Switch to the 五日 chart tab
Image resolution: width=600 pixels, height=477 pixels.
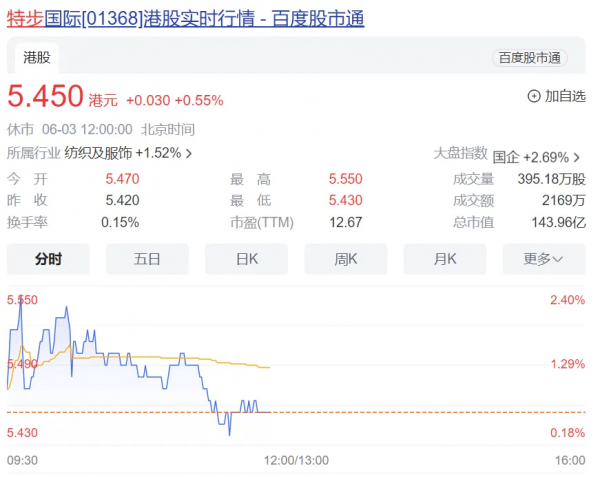147,259
